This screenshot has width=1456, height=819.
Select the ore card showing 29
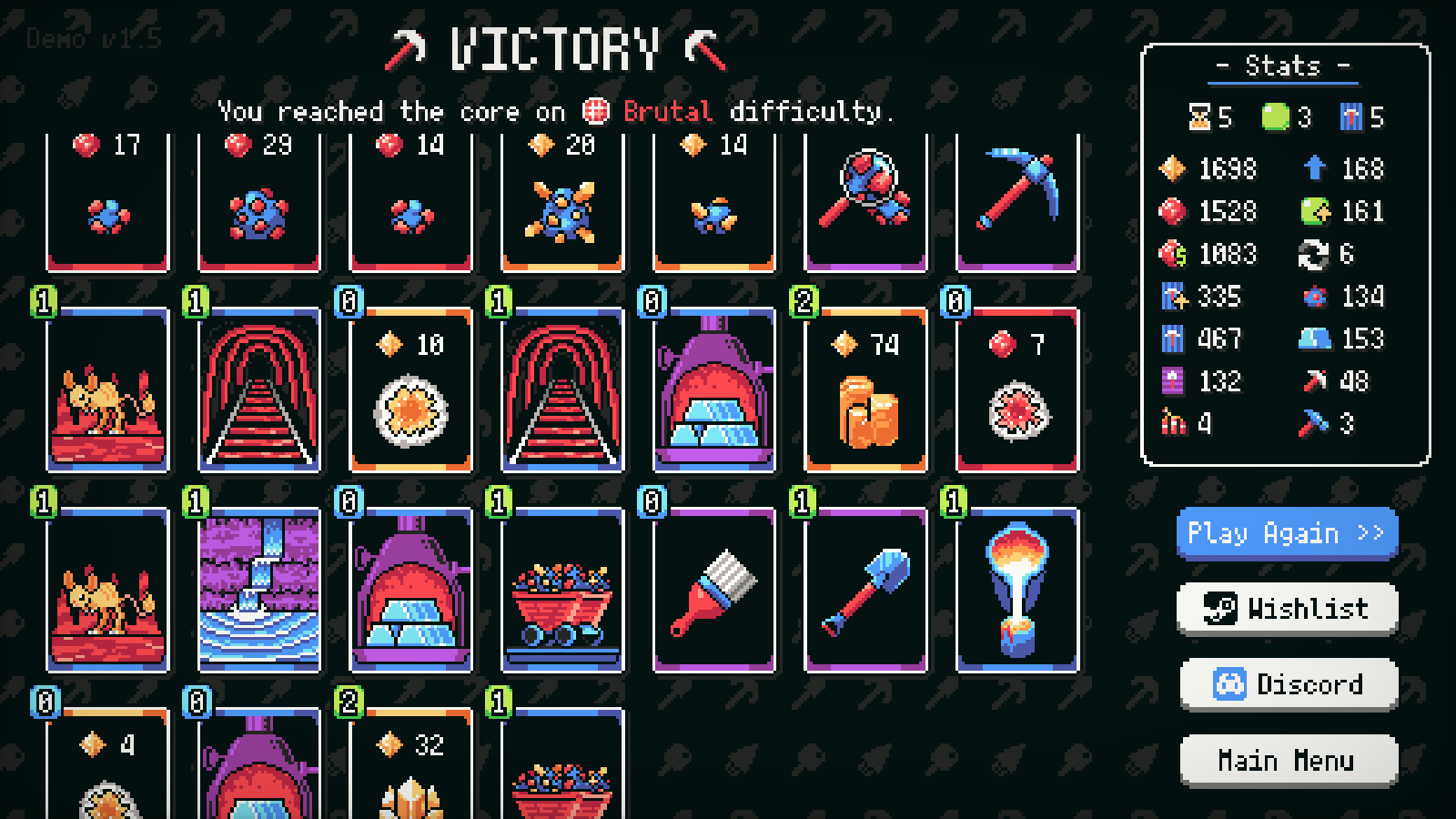click(259, 202)
